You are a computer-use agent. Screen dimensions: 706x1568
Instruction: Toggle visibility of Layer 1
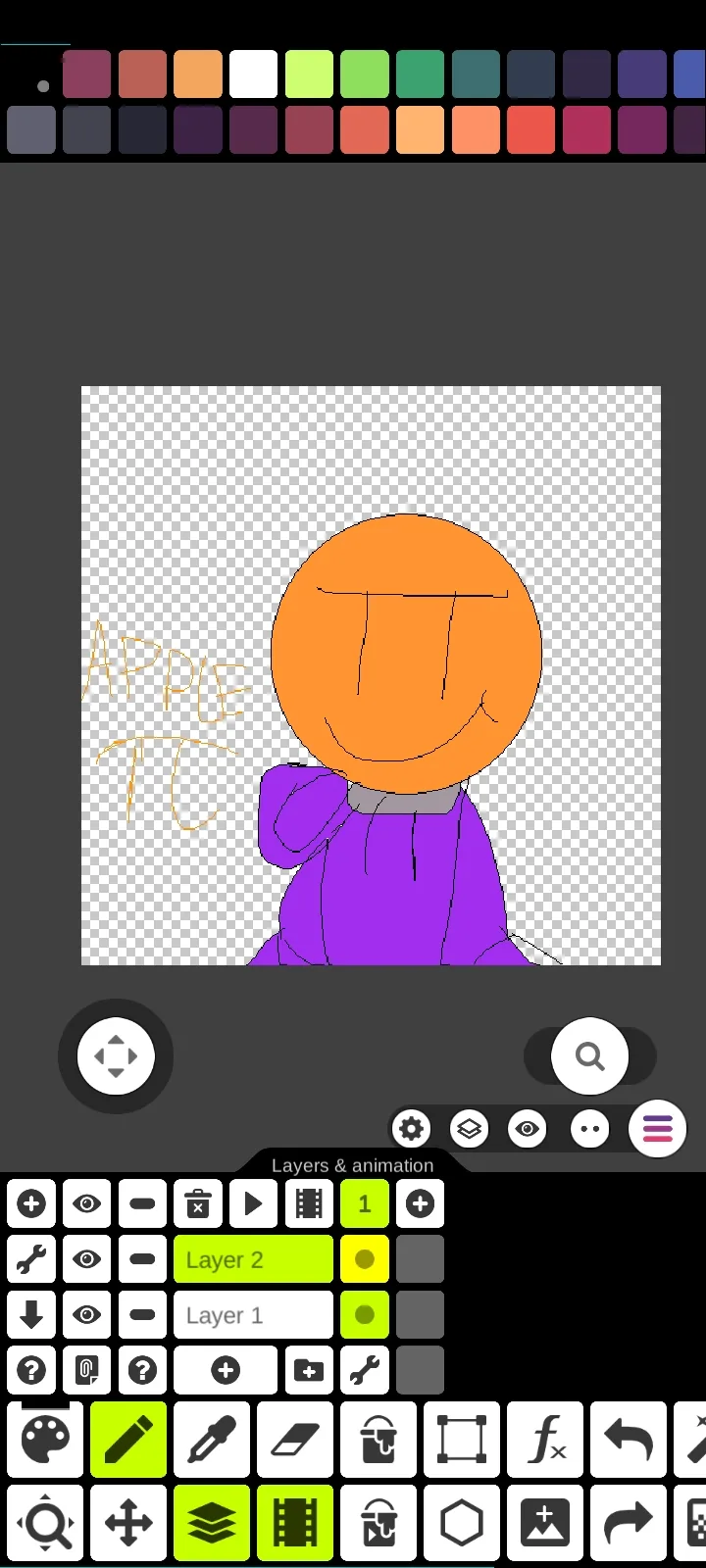pos(86,1315)
